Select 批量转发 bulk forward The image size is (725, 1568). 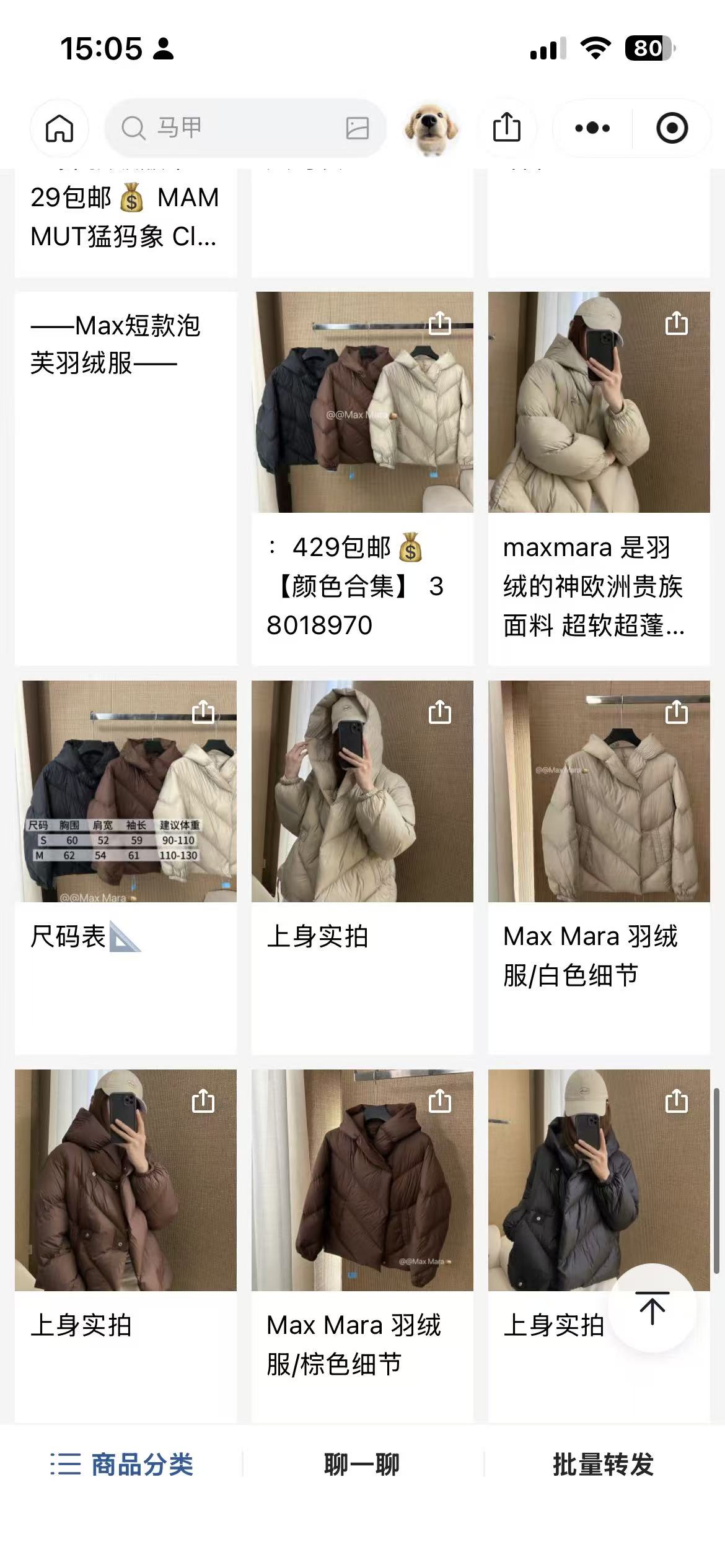click(603, 1465)
